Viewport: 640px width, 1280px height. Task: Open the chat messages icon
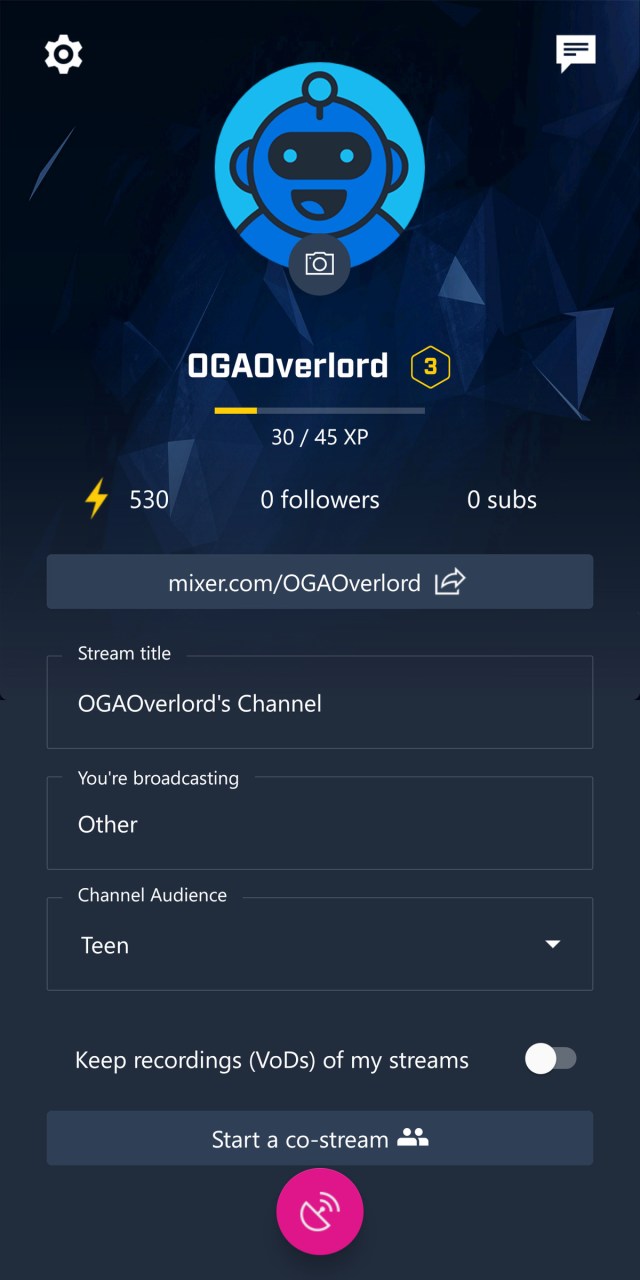576,53
